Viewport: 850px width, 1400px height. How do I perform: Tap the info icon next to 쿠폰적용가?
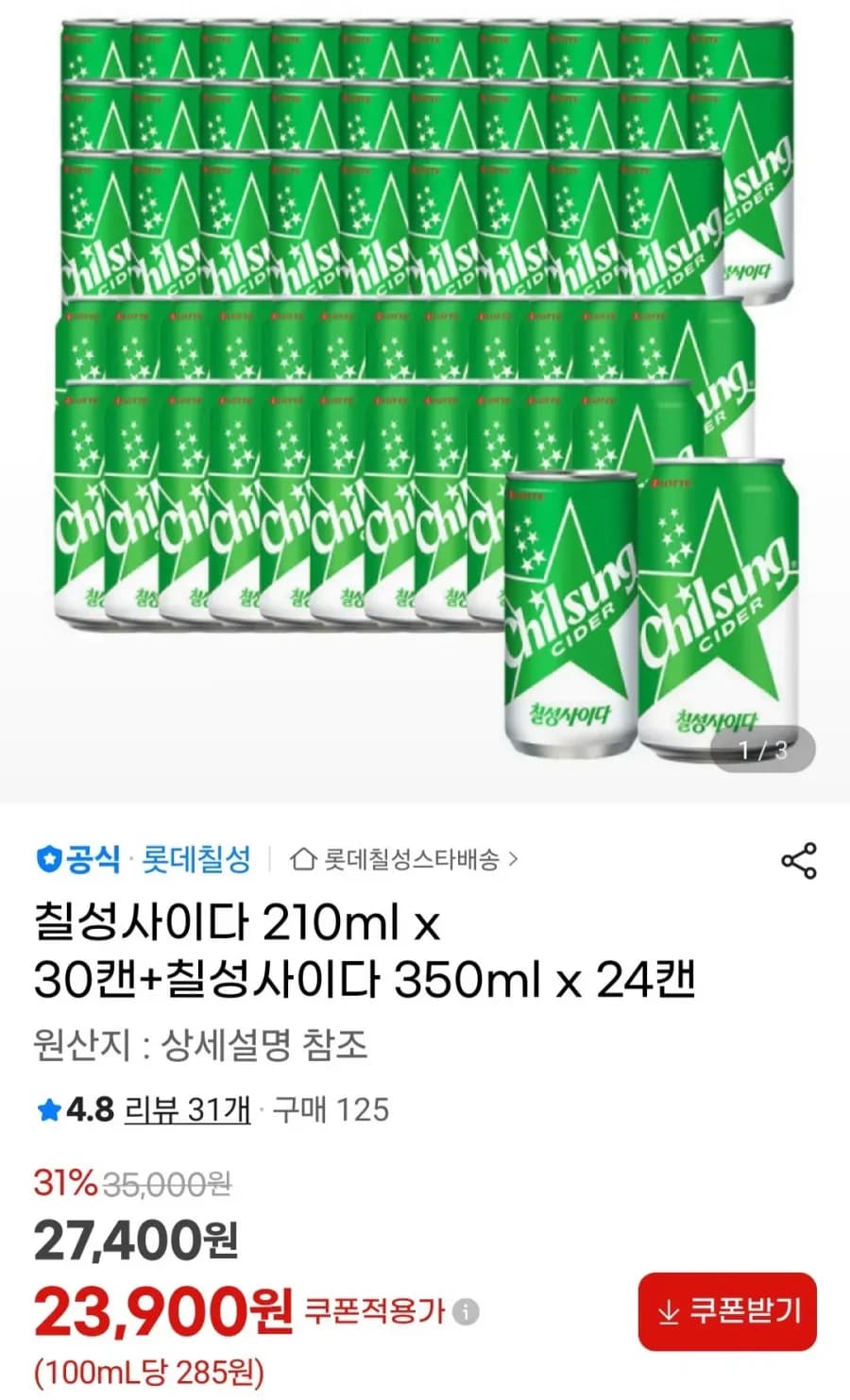coord(467,1313)
